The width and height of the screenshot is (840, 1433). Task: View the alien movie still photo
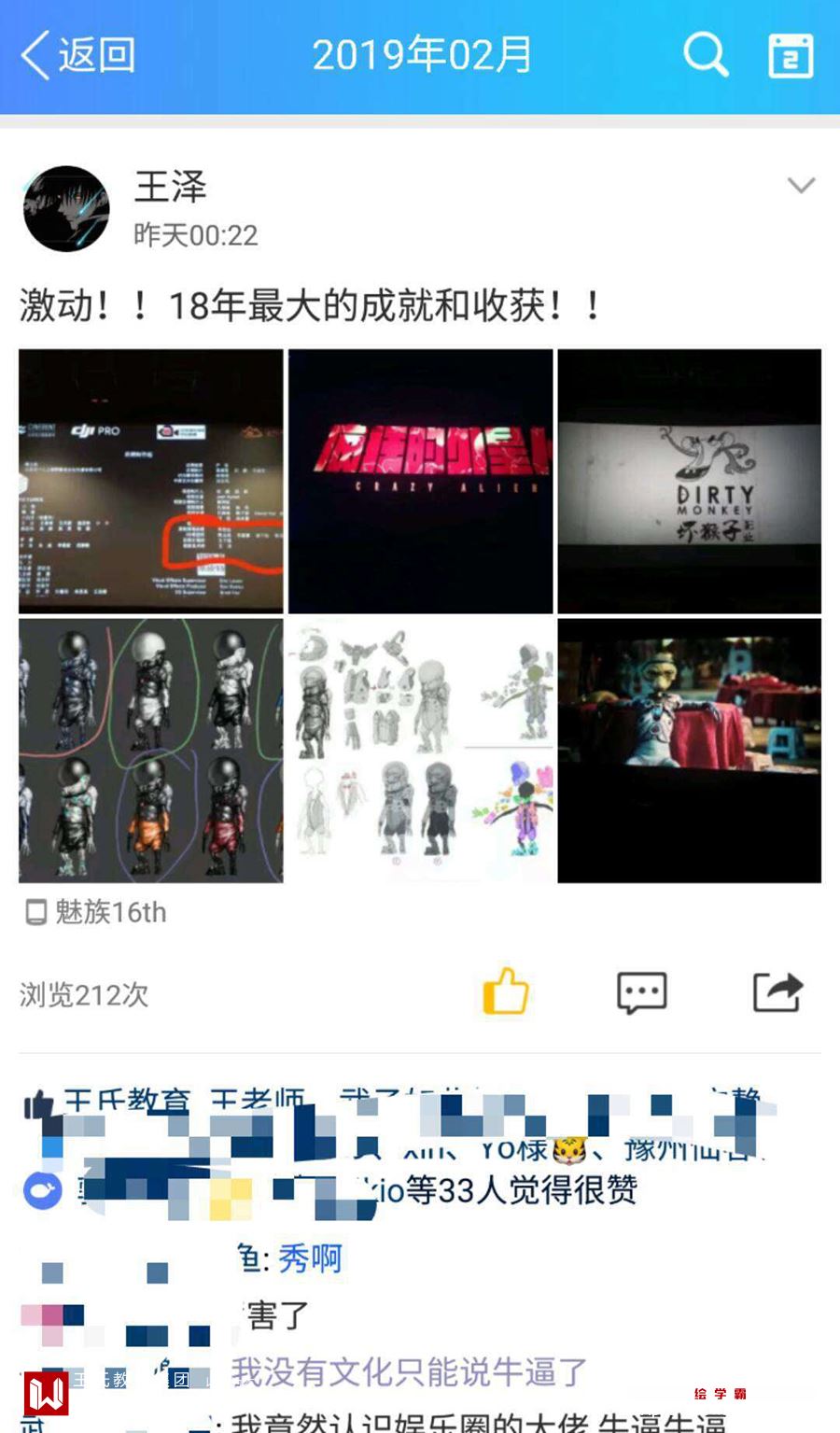click(689, 751)
